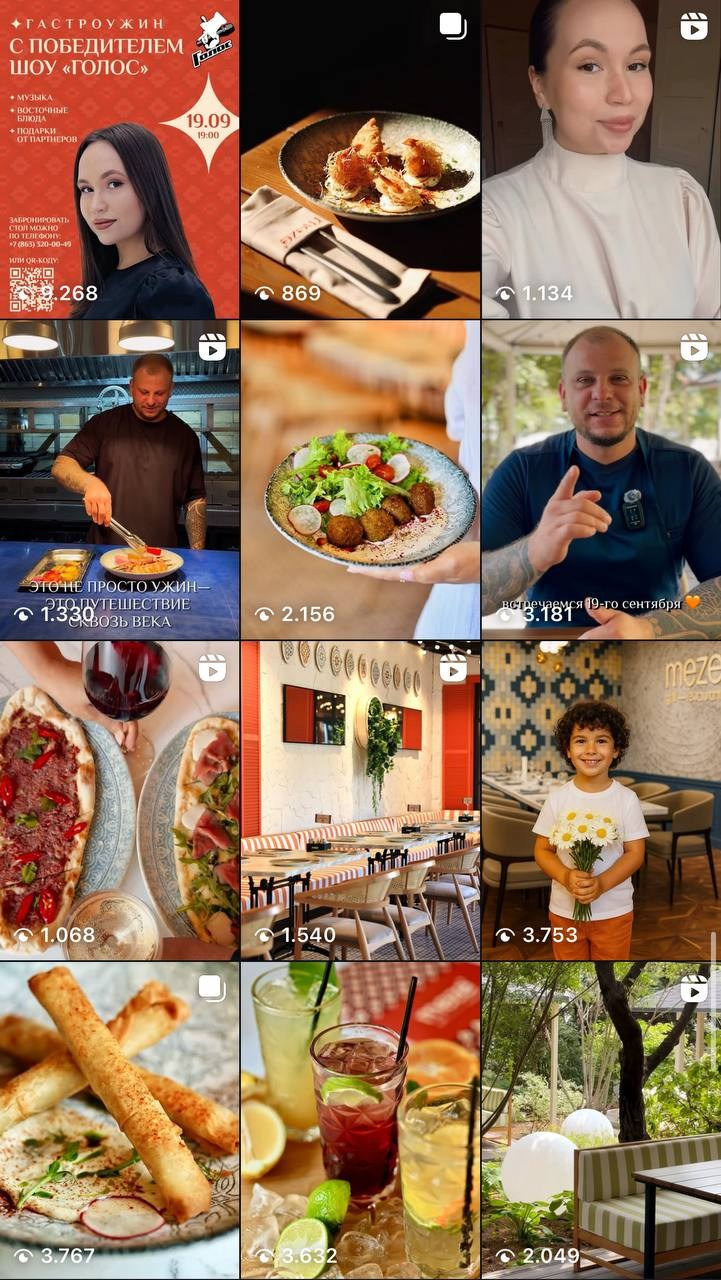Open the crispy rolls carousel post
The image size is (721, 1280).
point(119,1120)
